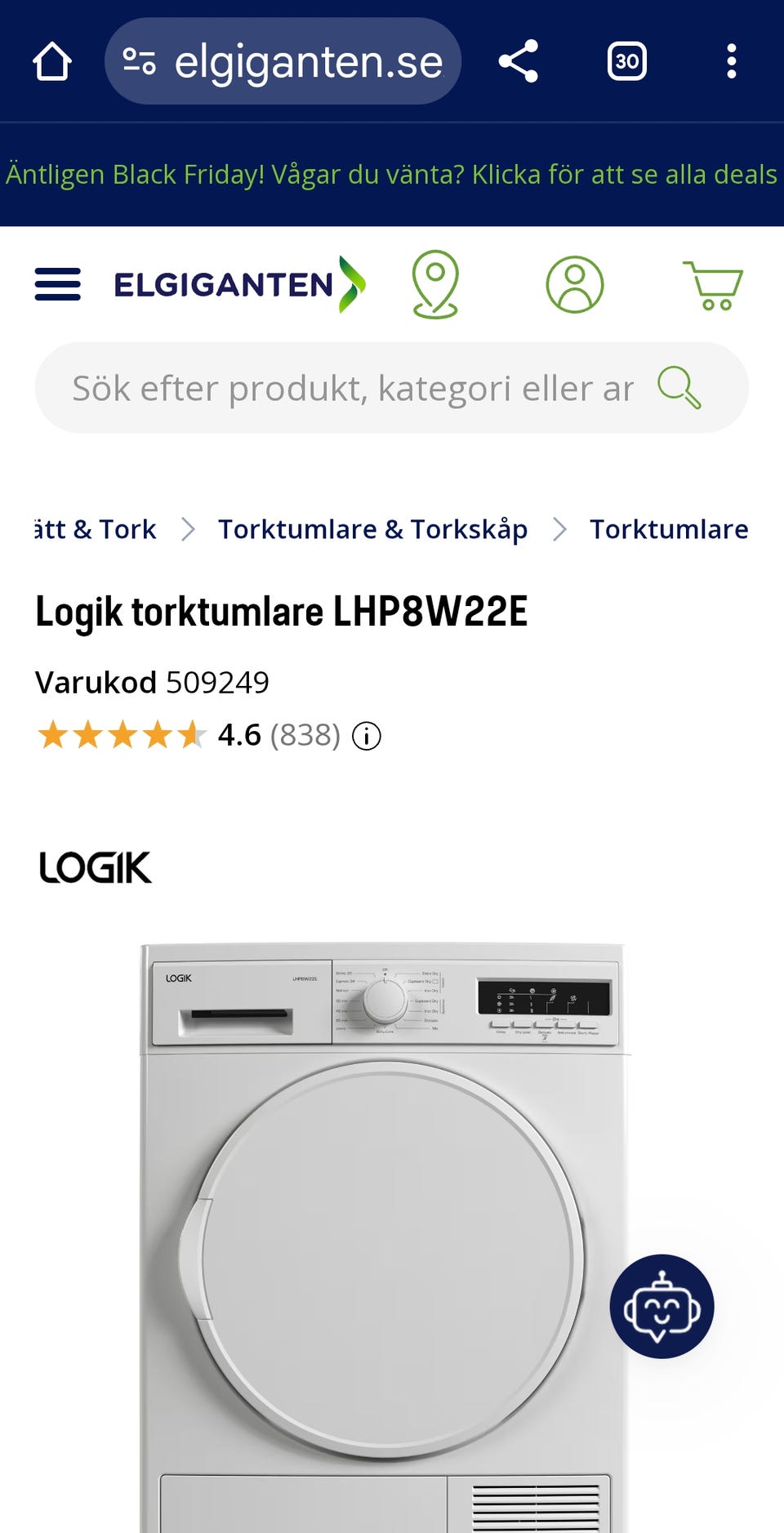Open the shopping cart
This screenshot has width=784, height=1533.
(x=713, y=285)
